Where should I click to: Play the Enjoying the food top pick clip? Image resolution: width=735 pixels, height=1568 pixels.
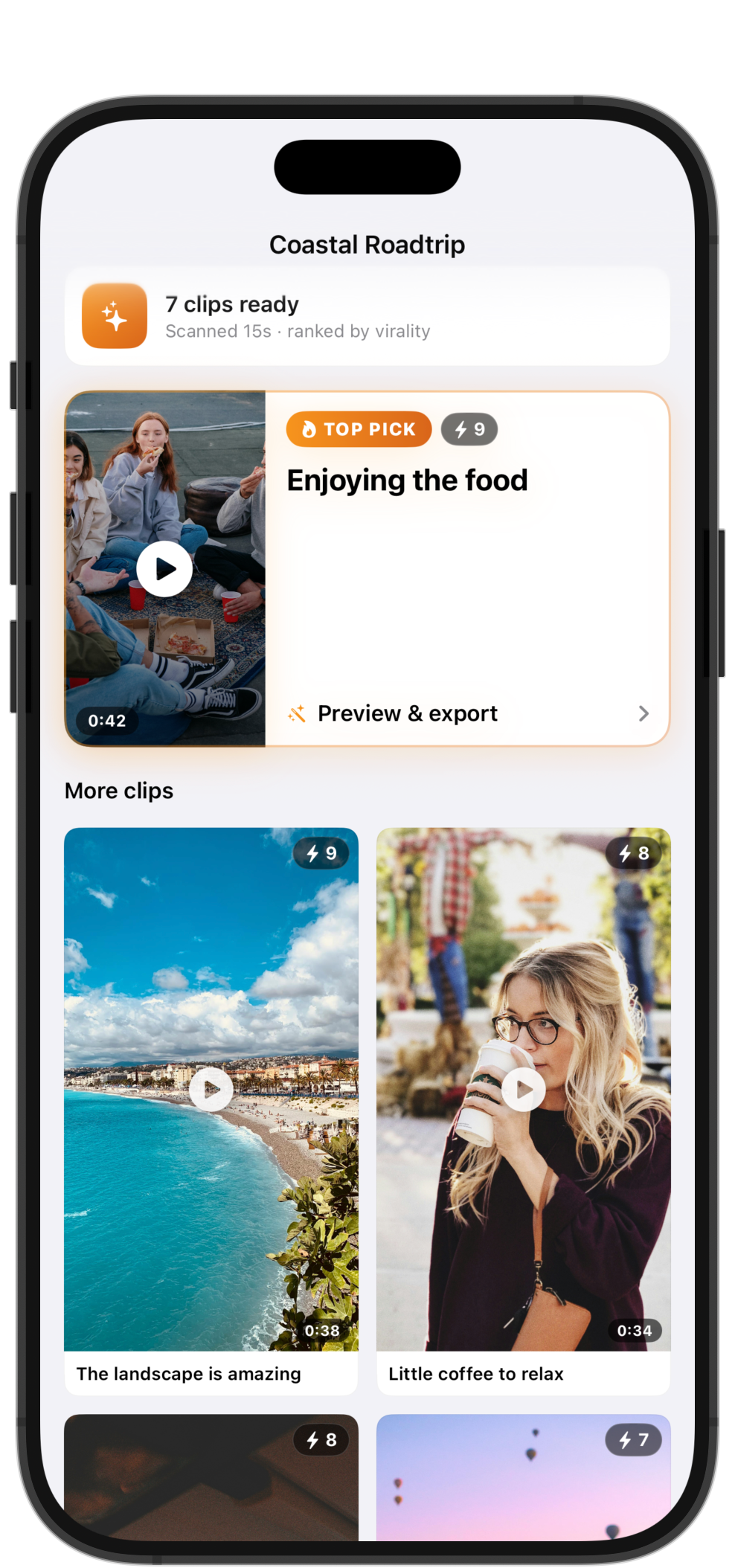coord(164,569)
